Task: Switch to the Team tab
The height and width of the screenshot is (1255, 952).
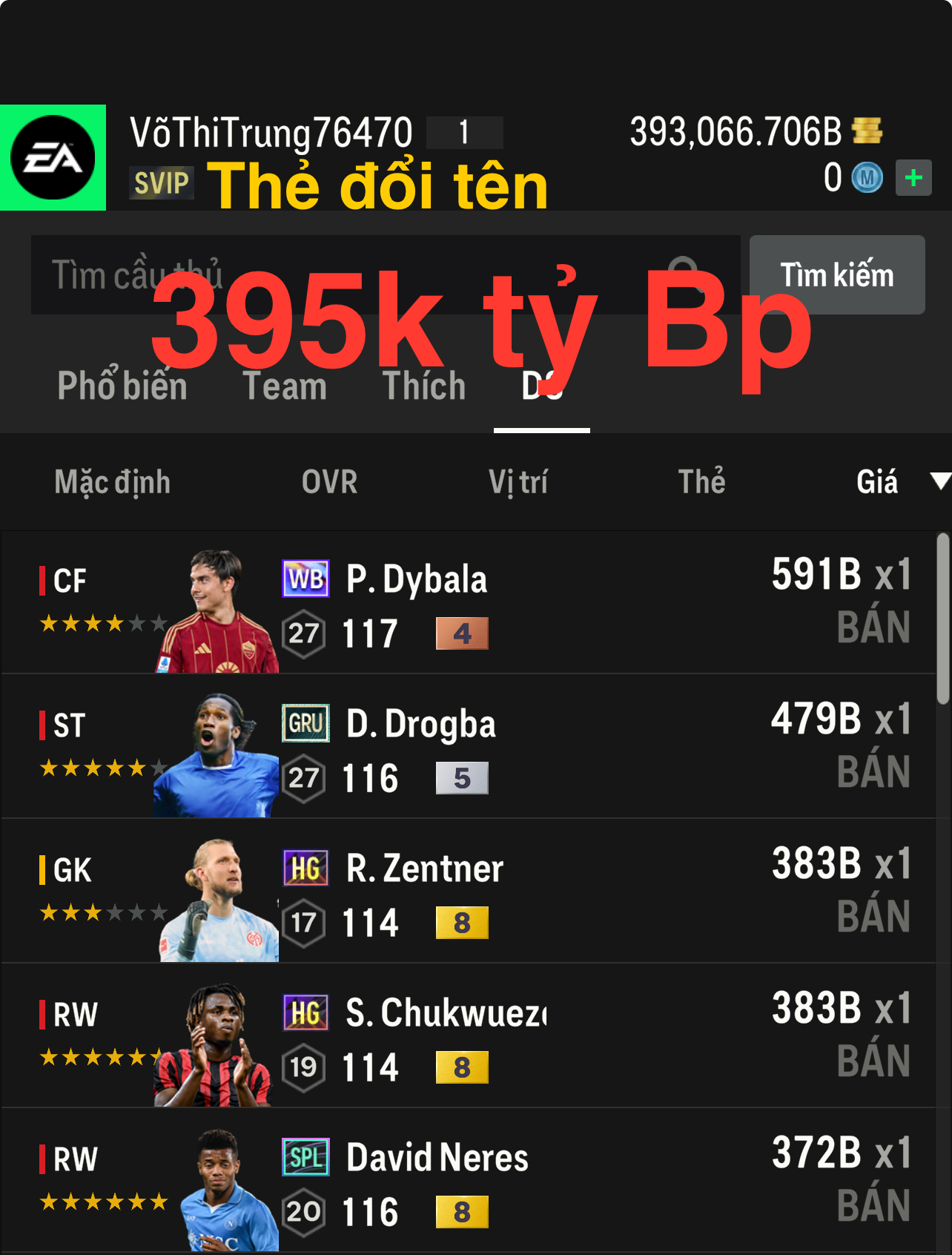Action: click(x=285, y=386)
